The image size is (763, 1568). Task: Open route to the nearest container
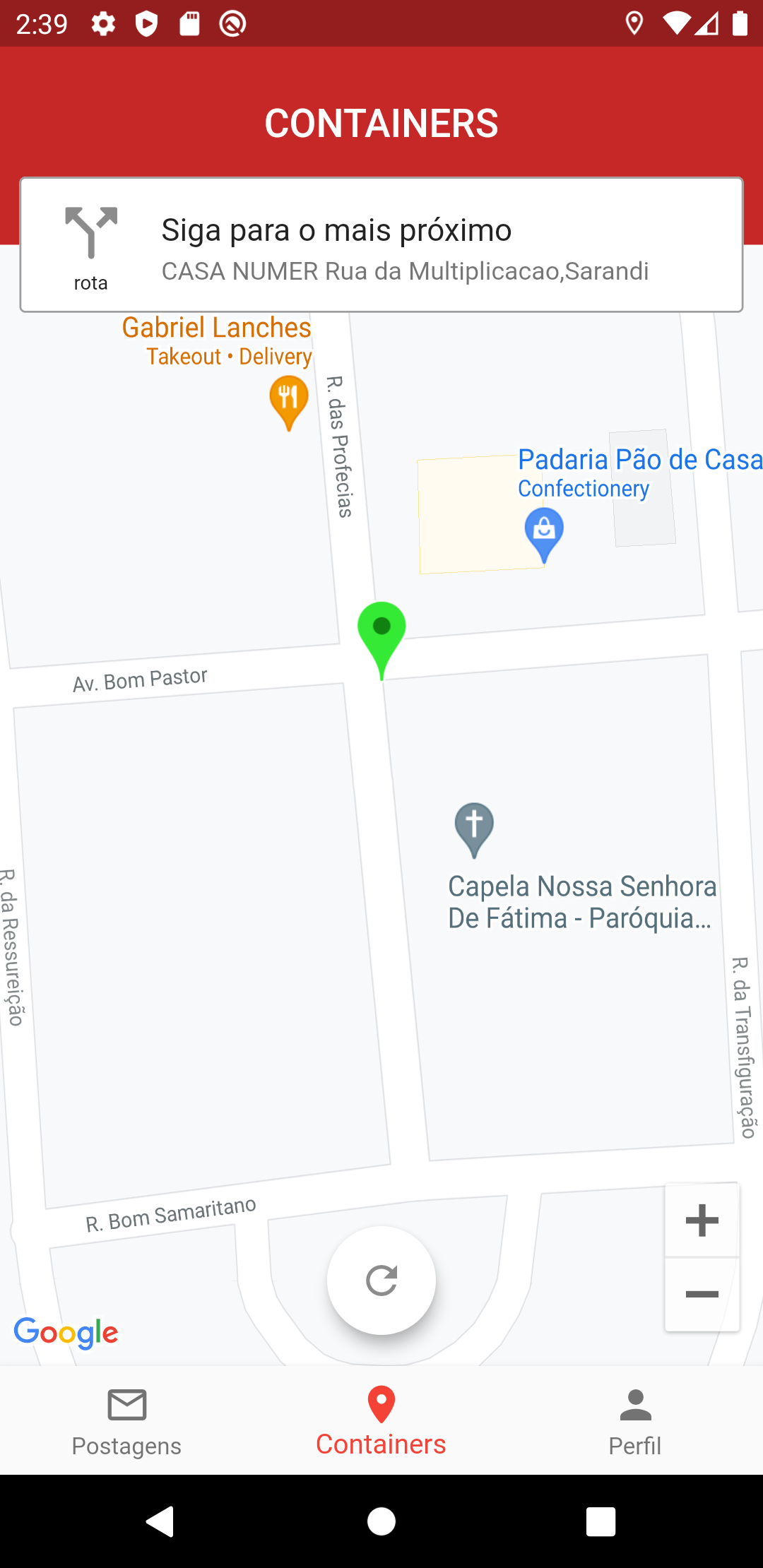coord(91,245)
